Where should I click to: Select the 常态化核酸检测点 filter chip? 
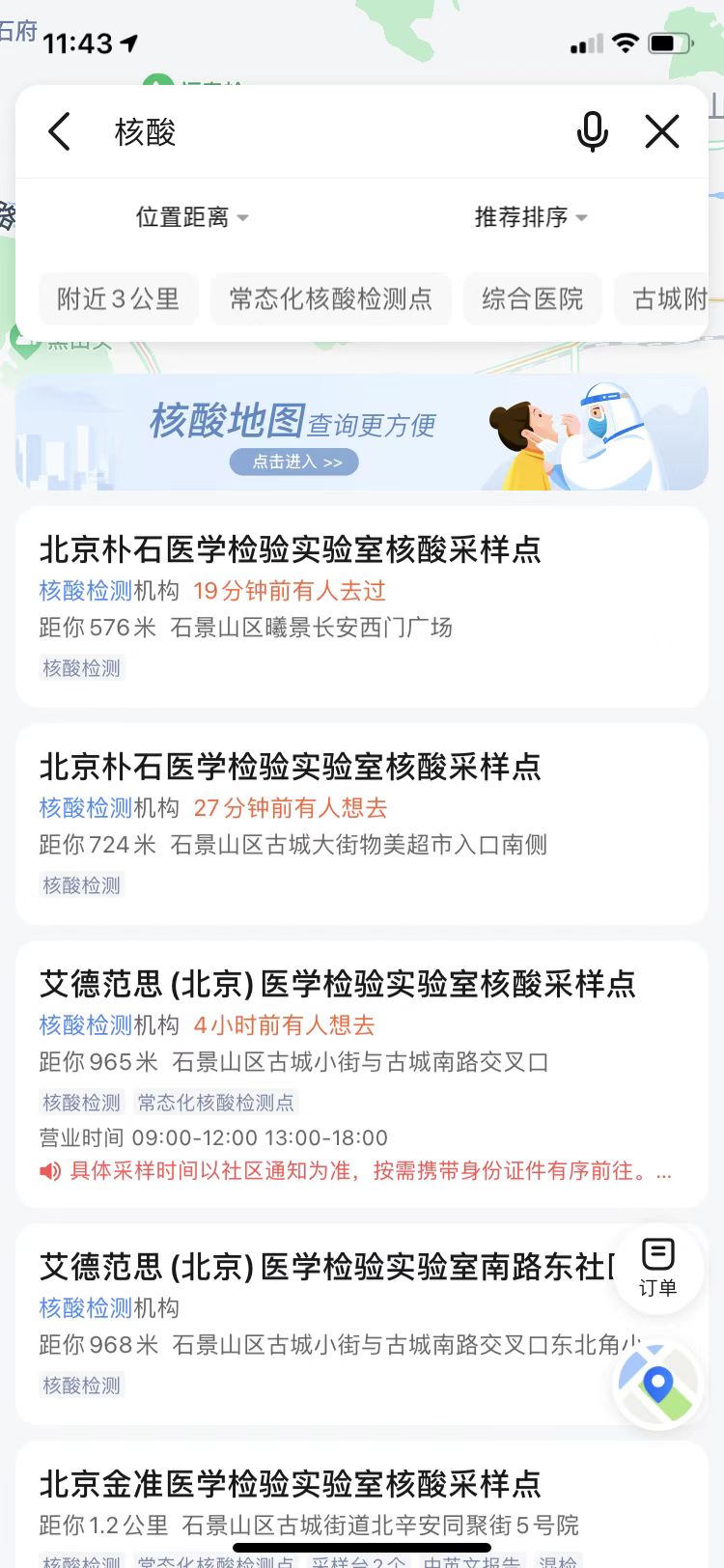tap(331, 299)
